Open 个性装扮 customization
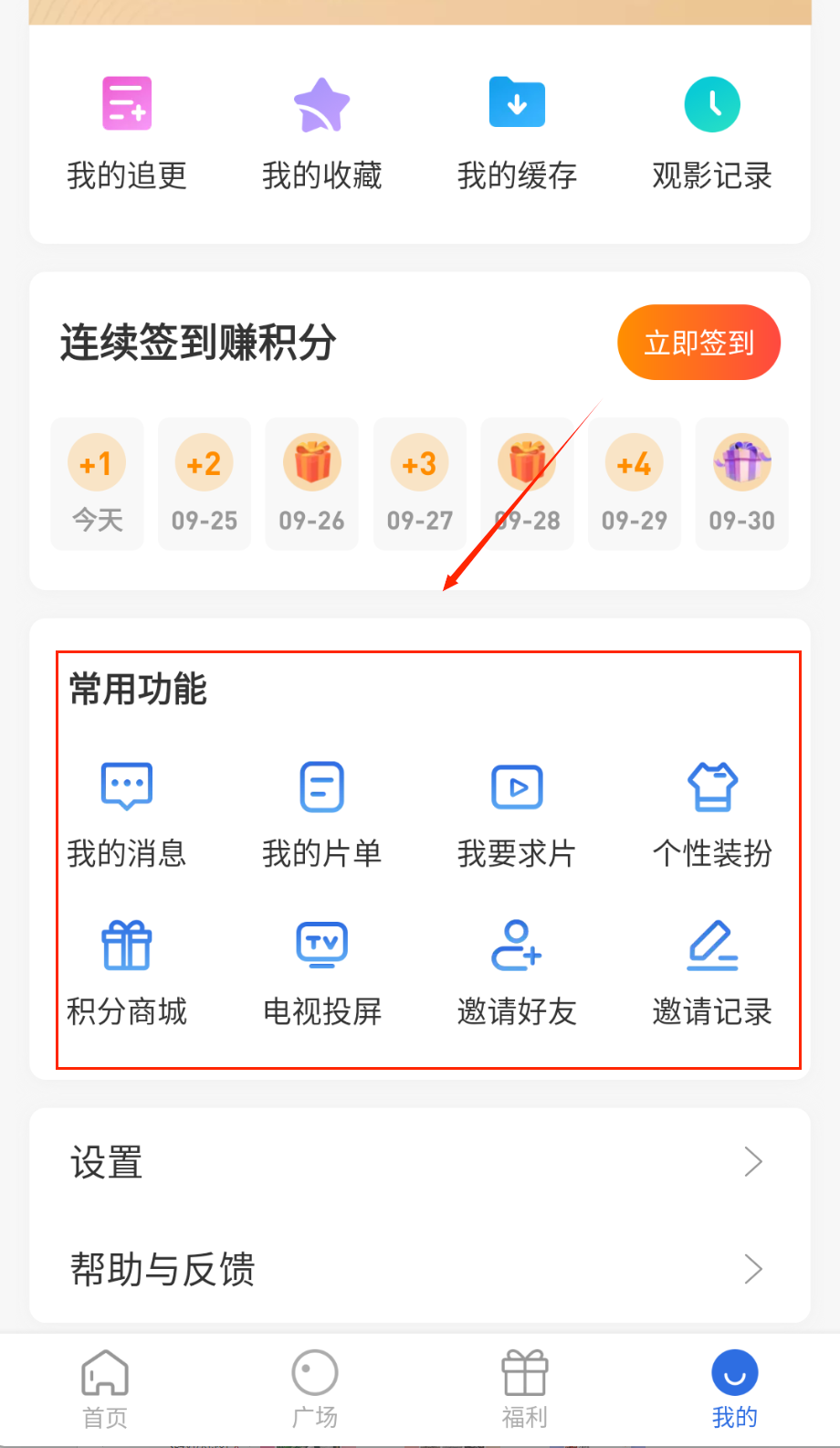 click(712, 813)
